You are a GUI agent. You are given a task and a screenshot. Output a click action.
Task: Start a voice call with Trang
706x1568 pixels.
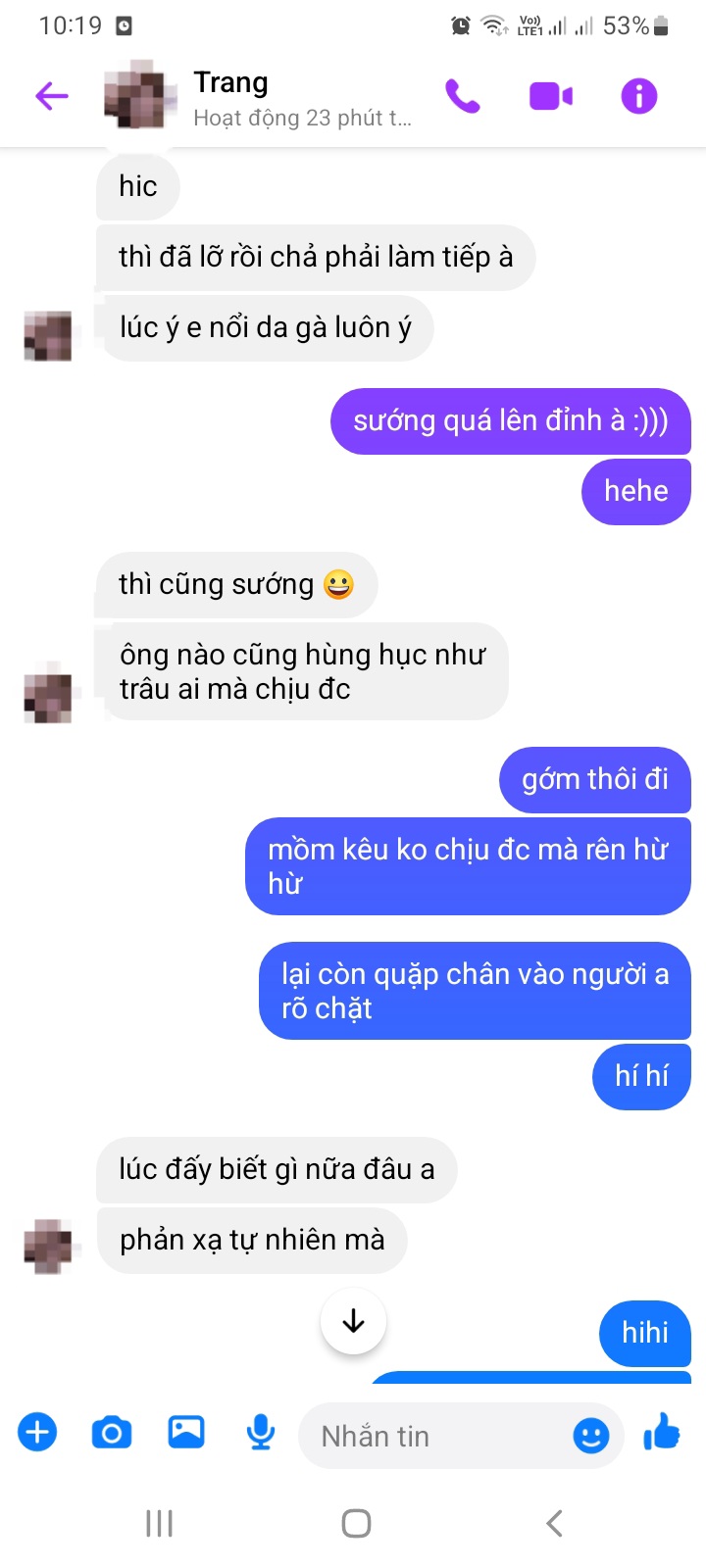click(462, 96)
